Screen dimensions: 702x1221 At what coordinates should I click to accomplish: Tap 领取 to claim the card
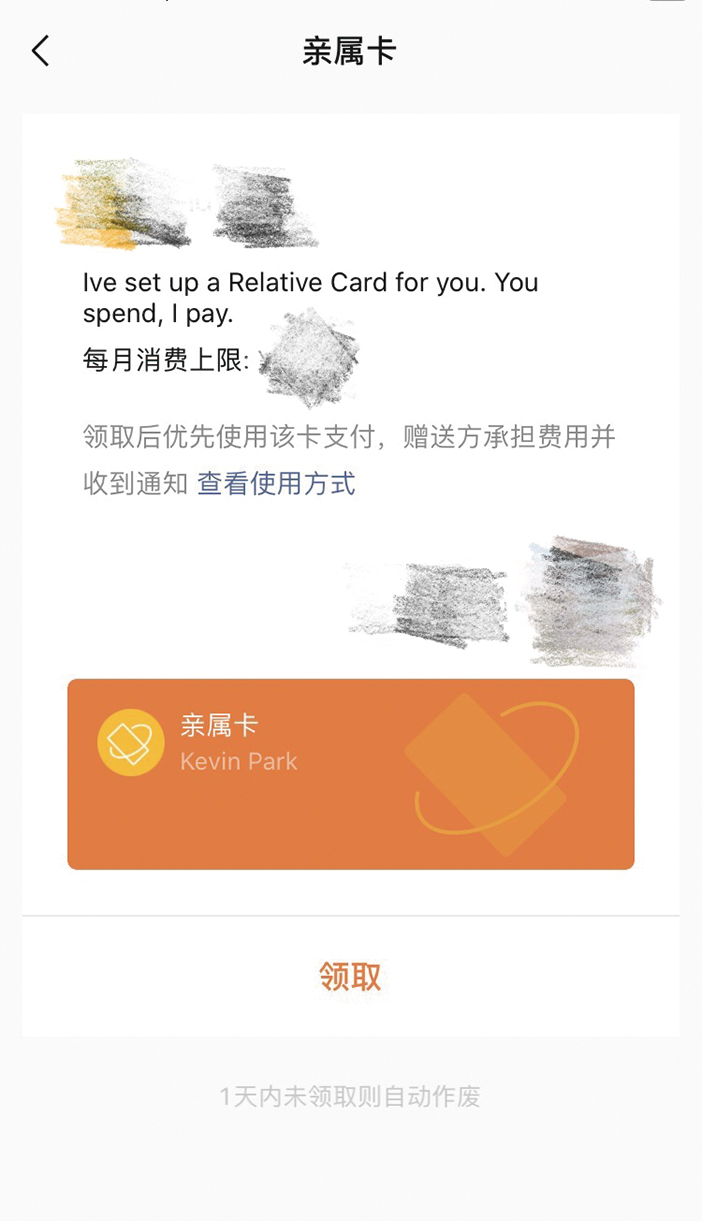[350, 976]
